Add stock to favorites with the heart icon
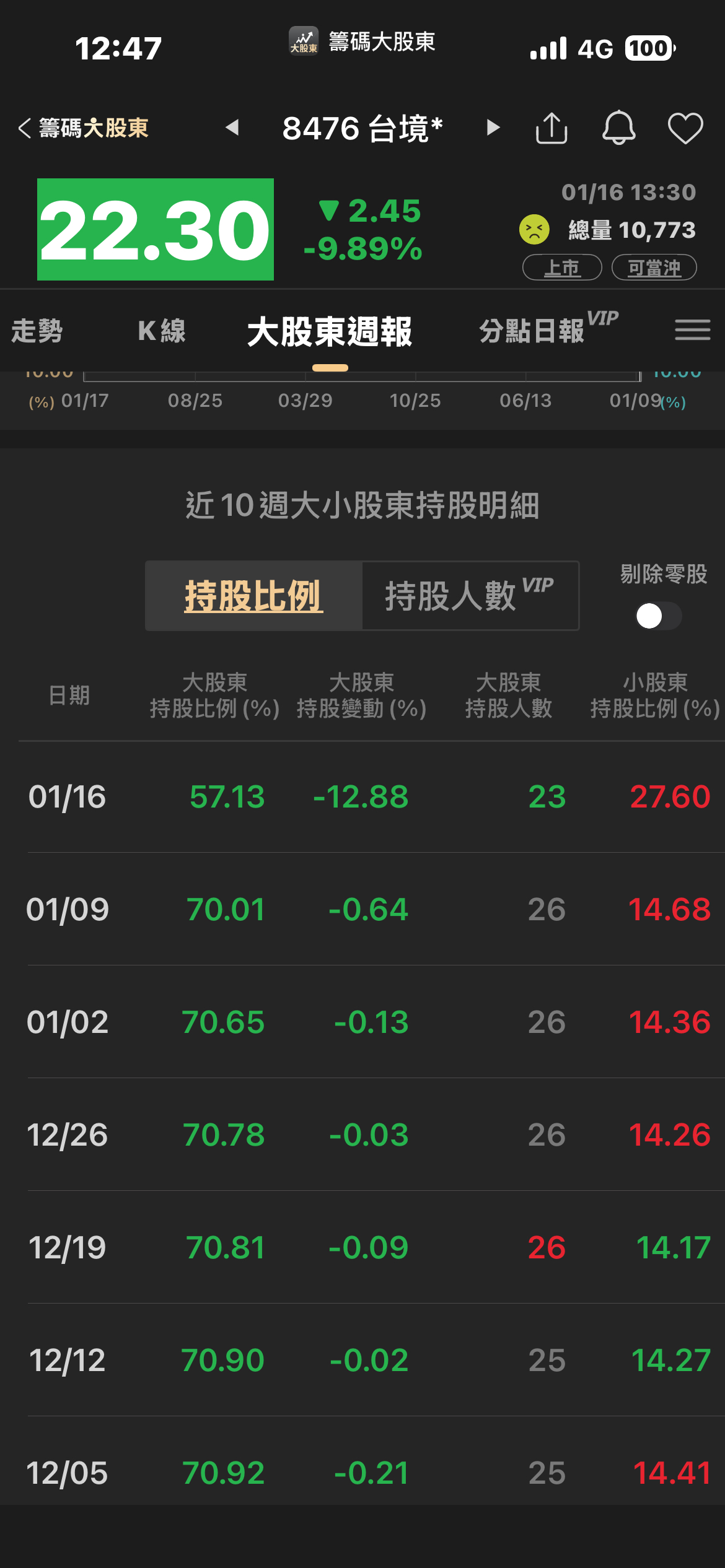This screenshot has height=1568, width=725. [685, 129]
